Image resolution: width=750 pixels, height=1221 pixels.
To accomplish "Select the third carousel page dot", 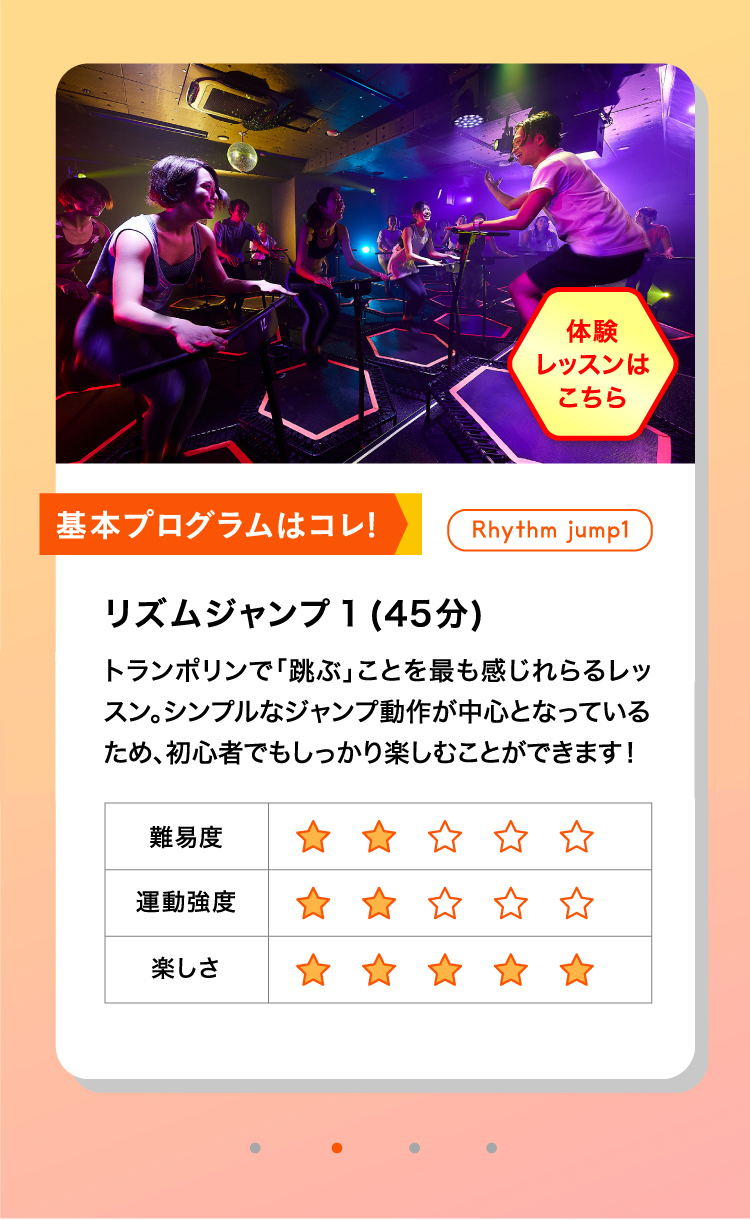I will (414, 1148).
